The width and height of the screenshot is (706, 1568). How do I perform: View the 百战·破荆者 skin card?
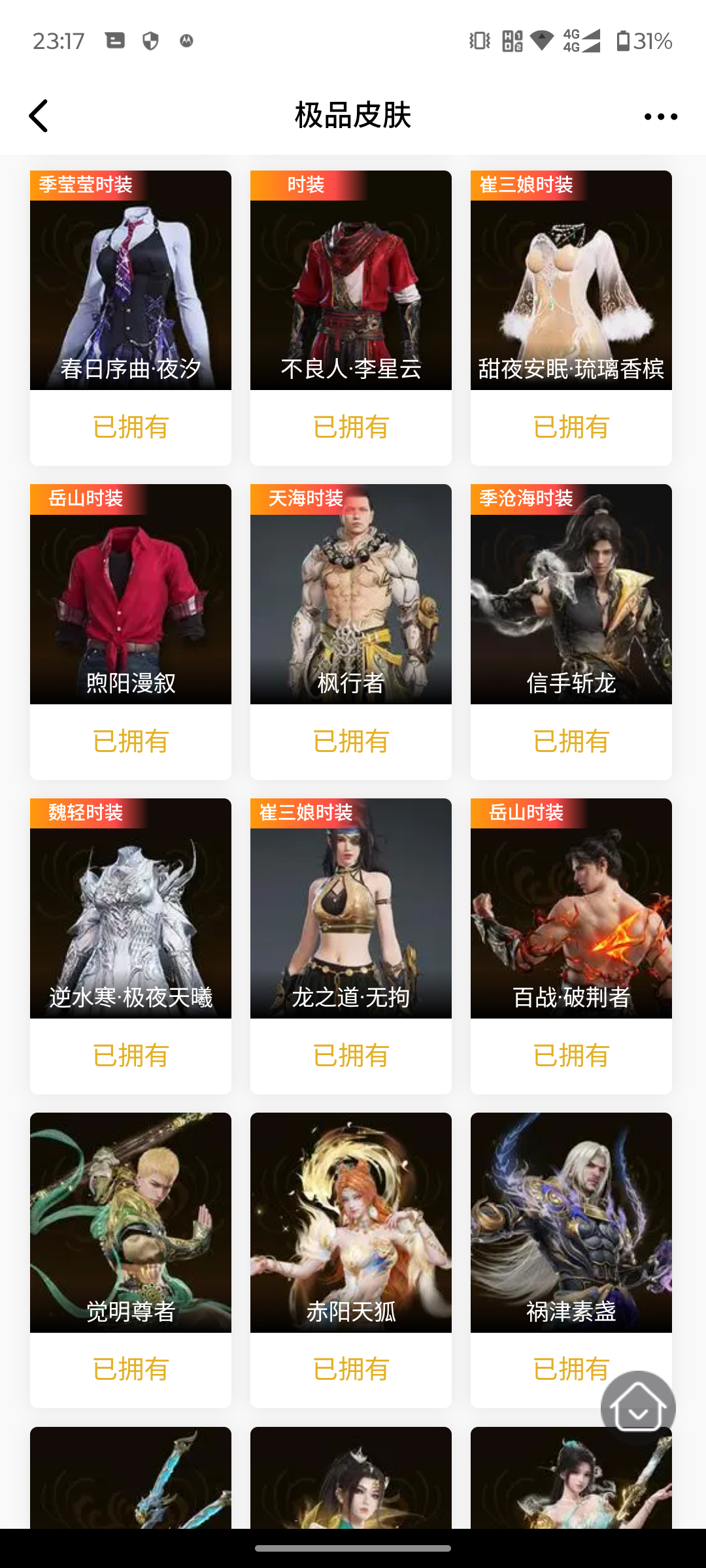click(571, 908)
